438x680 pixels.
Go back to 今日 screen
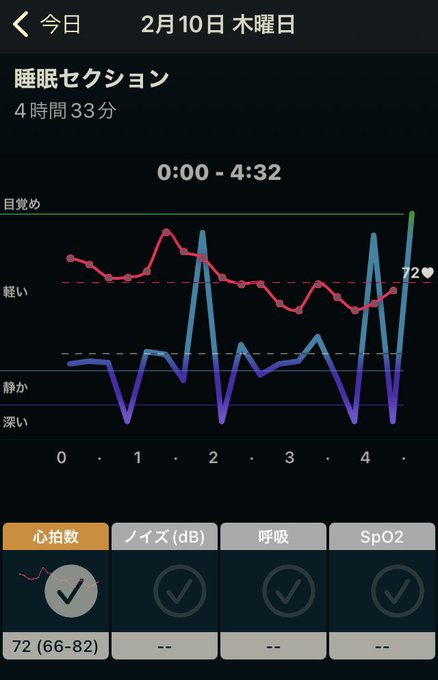(x=46, y=24)
